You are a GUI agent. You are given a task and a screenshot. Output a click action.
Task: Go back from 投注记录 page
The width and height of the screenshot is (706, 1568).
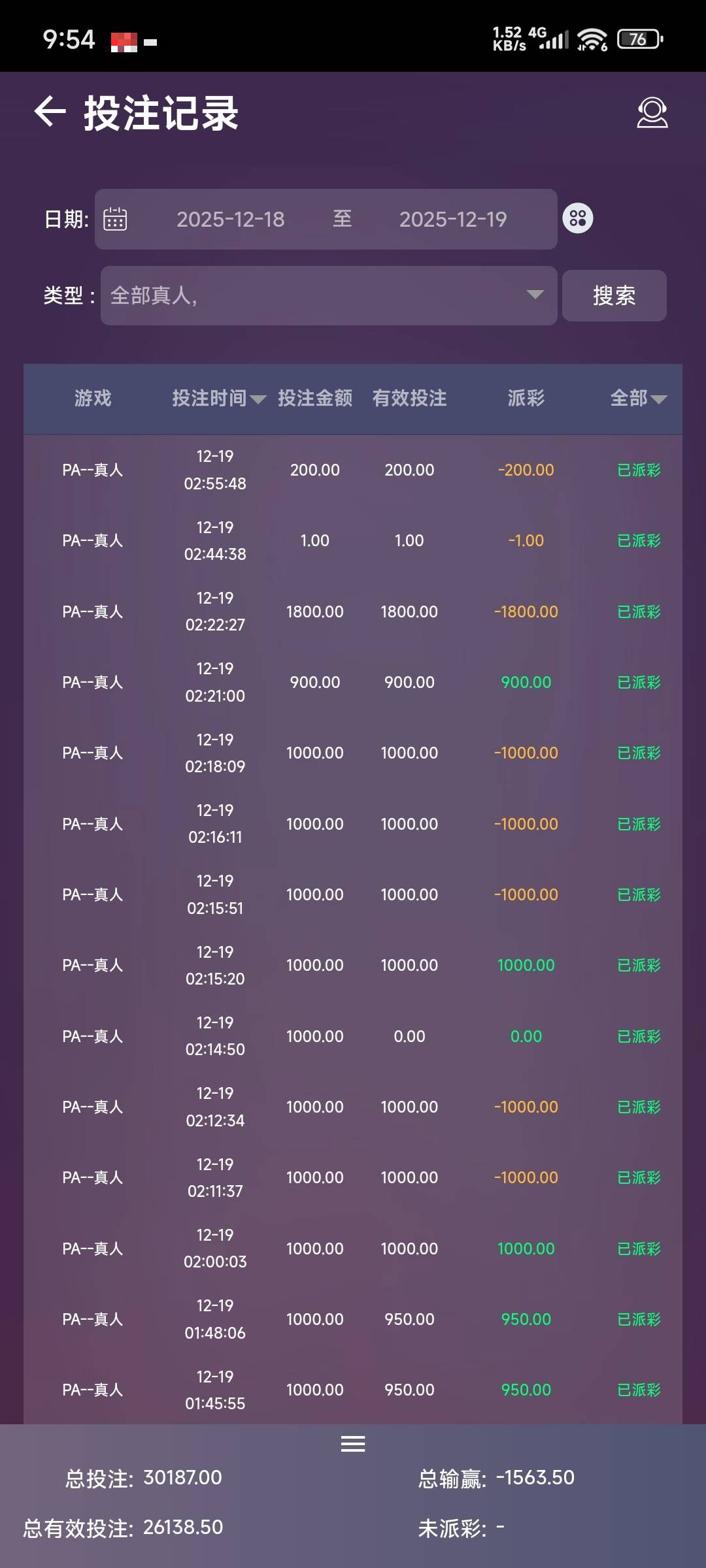[x=50, y=112]
